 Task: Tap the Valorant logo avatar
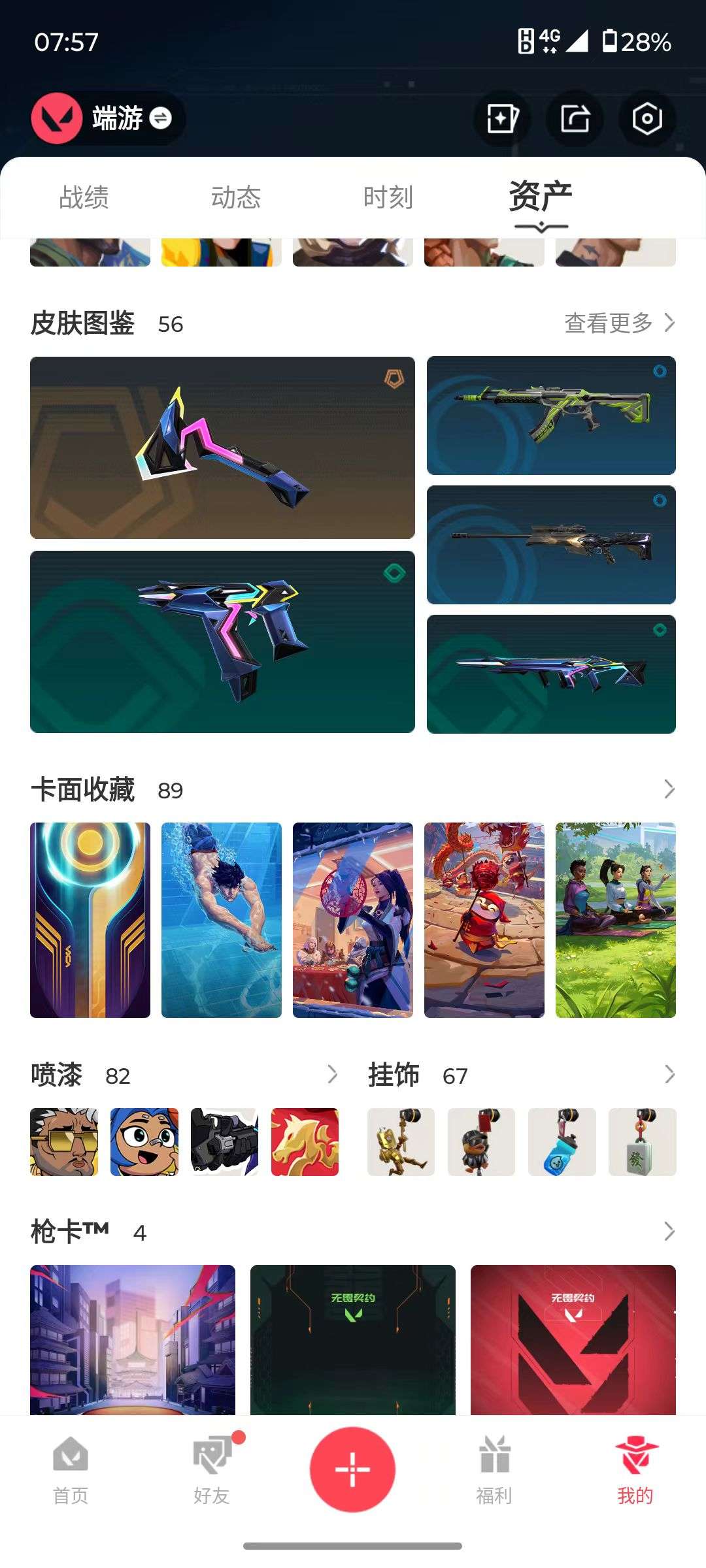point(58,118)
